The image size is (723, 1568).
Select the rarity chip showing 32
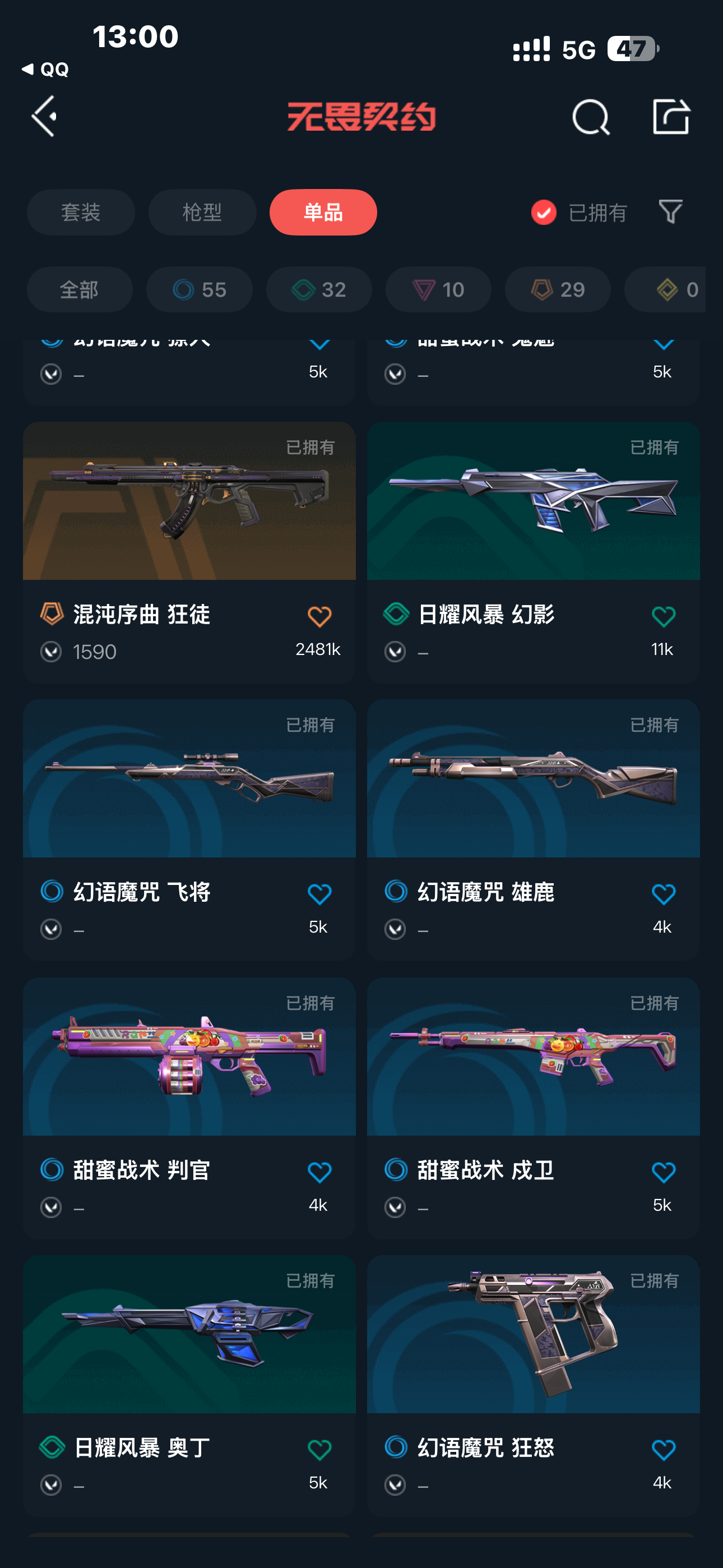319,289
